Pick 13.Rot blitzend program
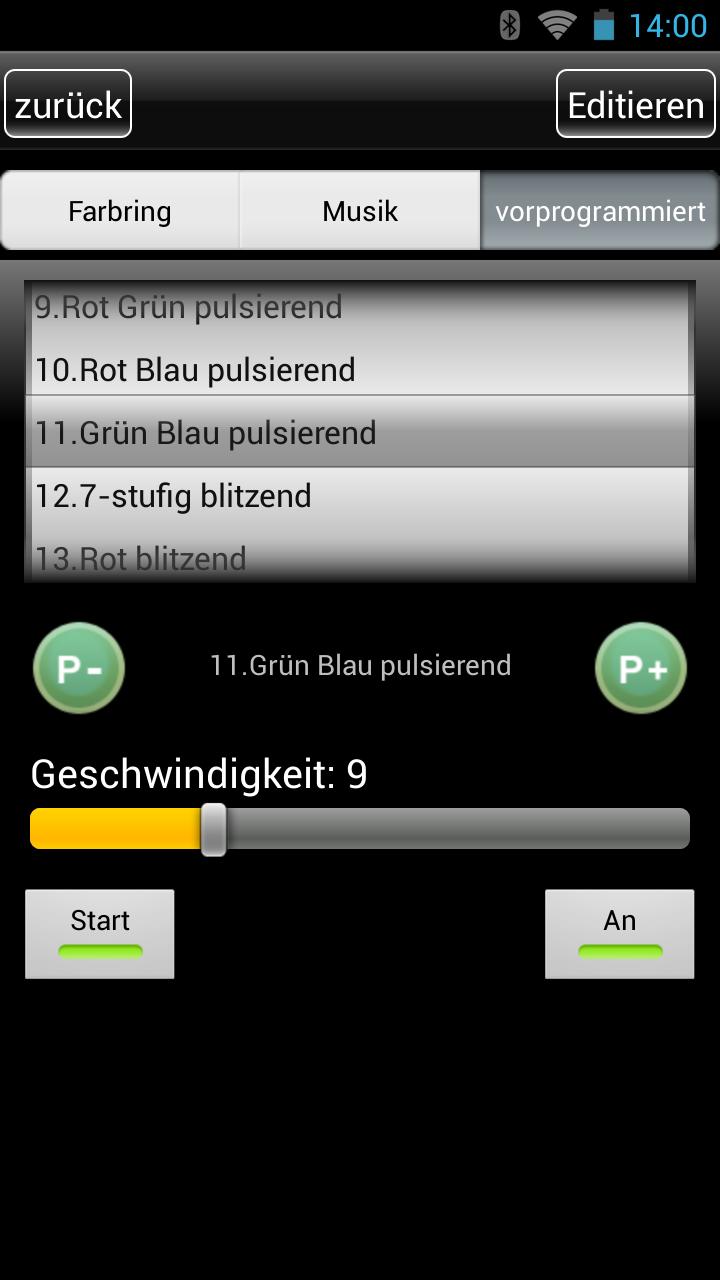 click(x=140, y=557)
